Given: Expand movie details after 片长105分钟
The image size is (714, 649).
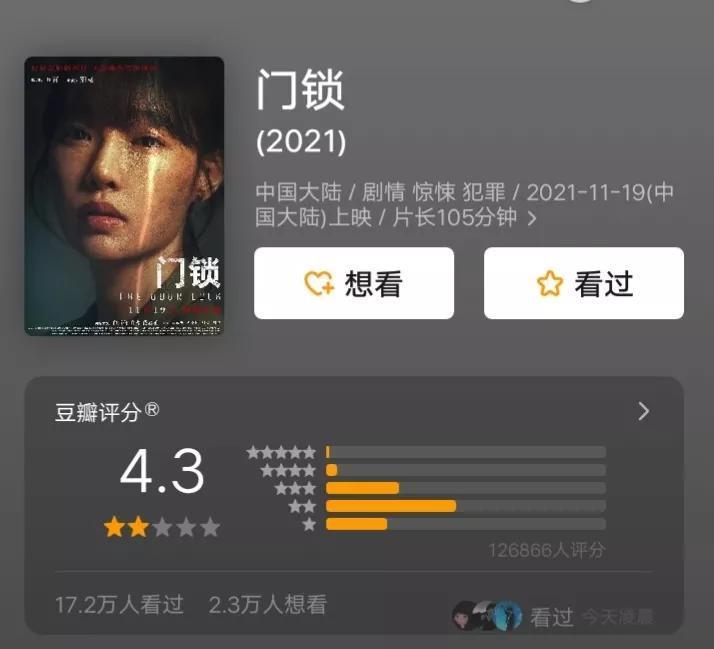Looking at the screenshot, I should pos(532,219).
